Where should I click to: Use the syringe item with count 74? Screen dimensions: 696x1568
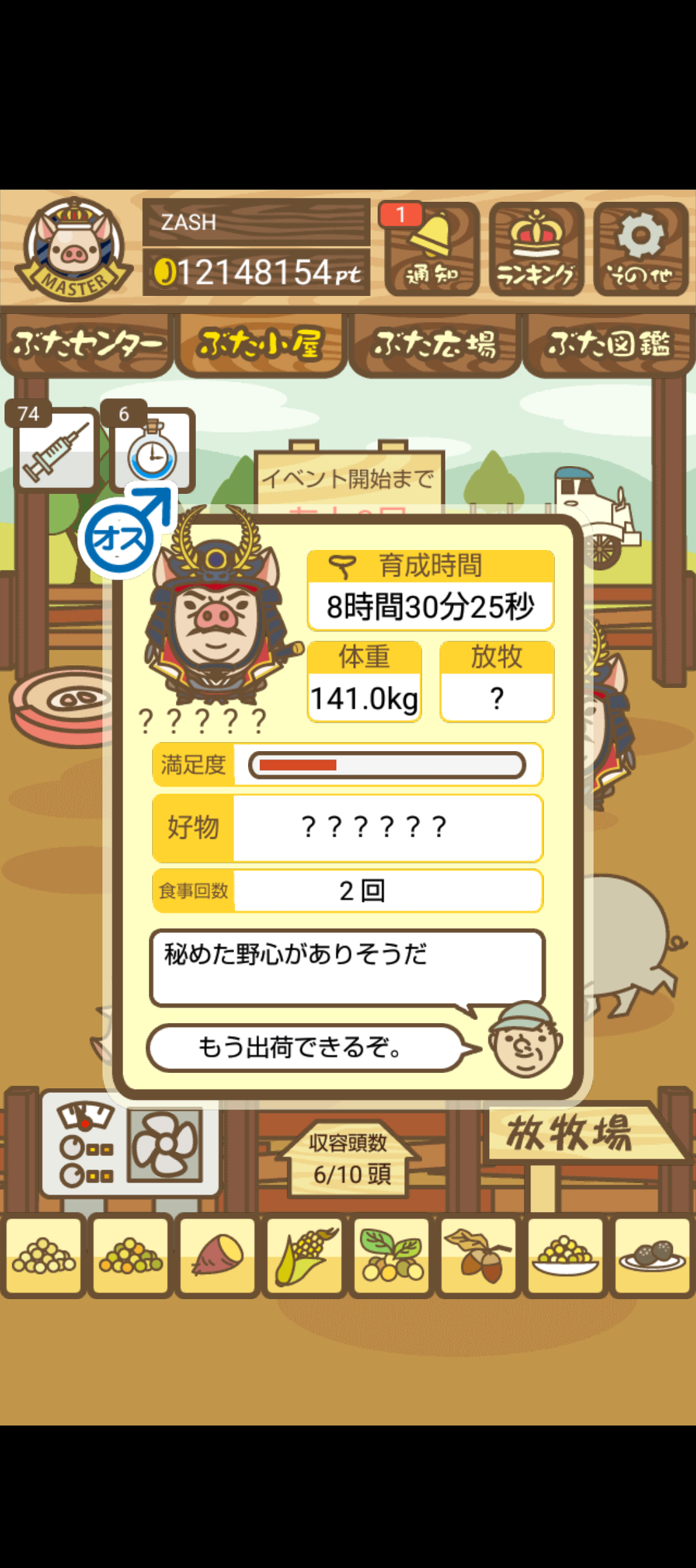(55, 449)
